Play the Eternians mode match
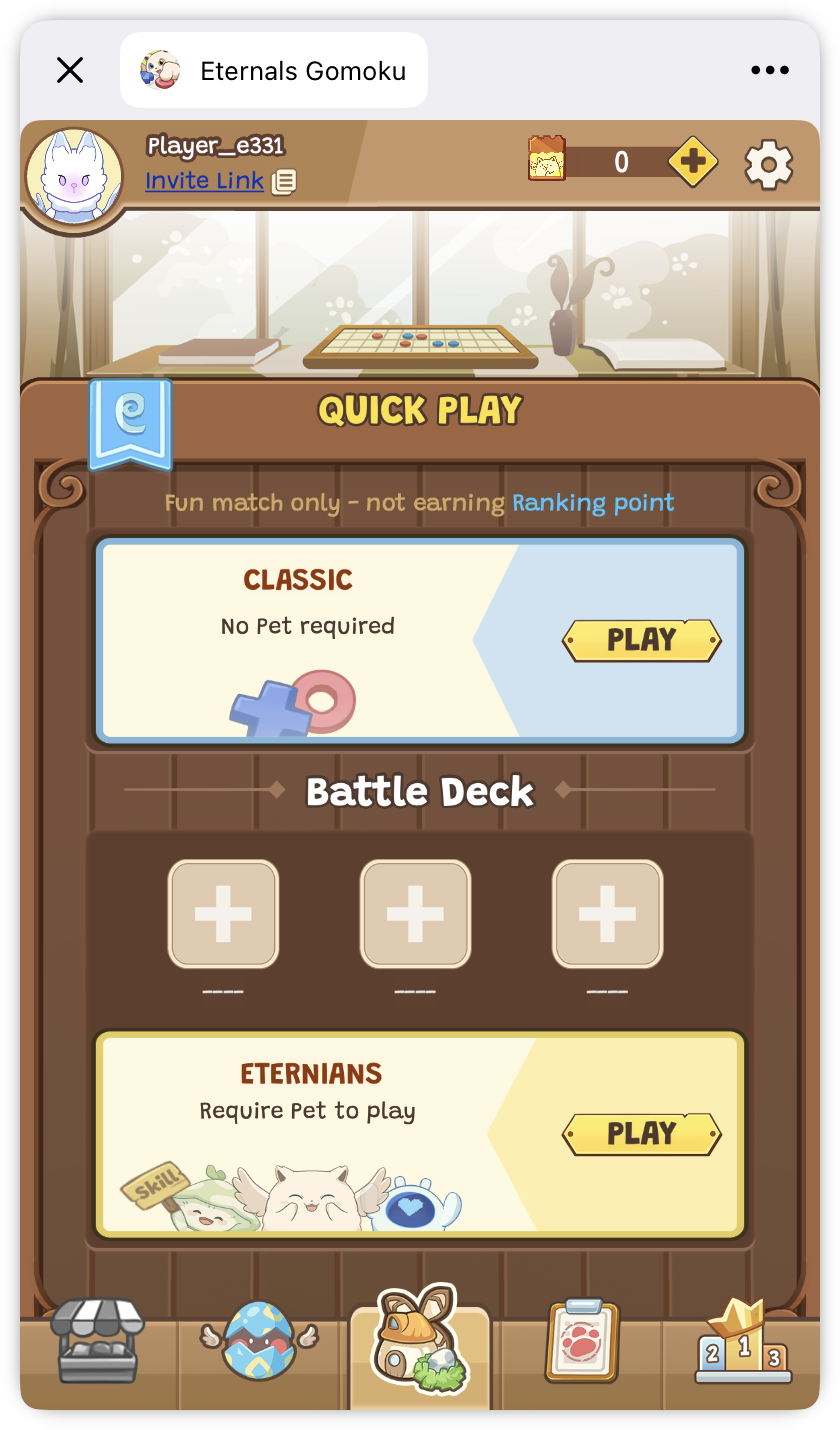The width and height of the screenshot is (840, 1430). point(641,1134)
